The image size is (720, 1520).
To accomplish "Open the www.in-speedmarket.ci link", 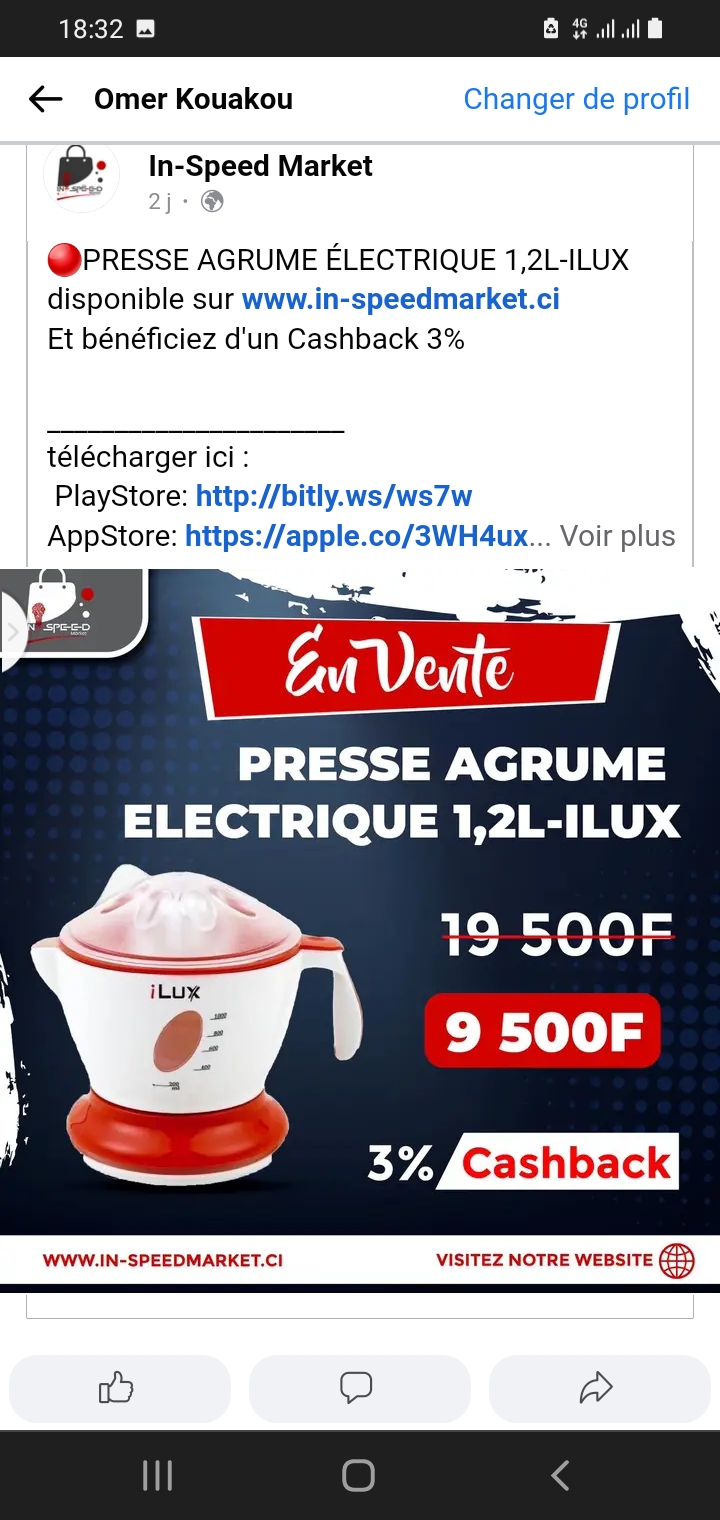I will (x=401, y=299).
